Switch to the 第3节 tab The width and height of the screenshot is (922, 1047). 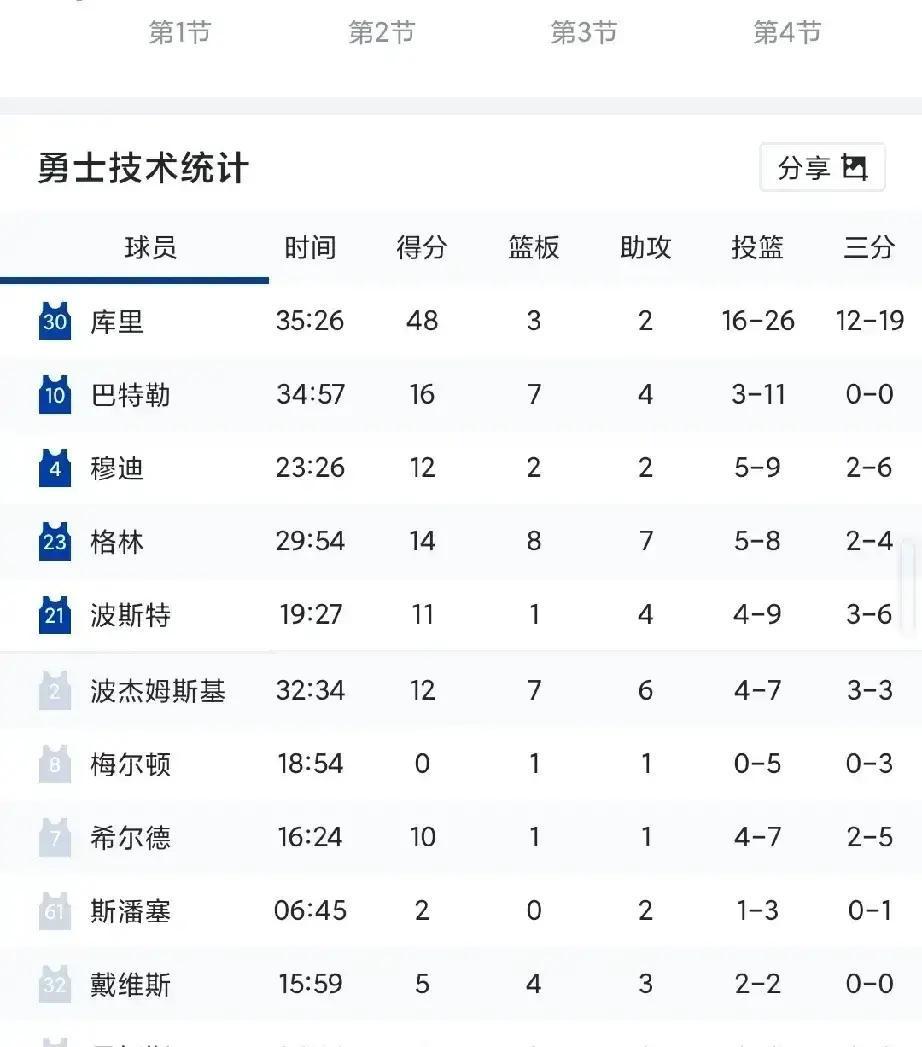click(582, 33)
